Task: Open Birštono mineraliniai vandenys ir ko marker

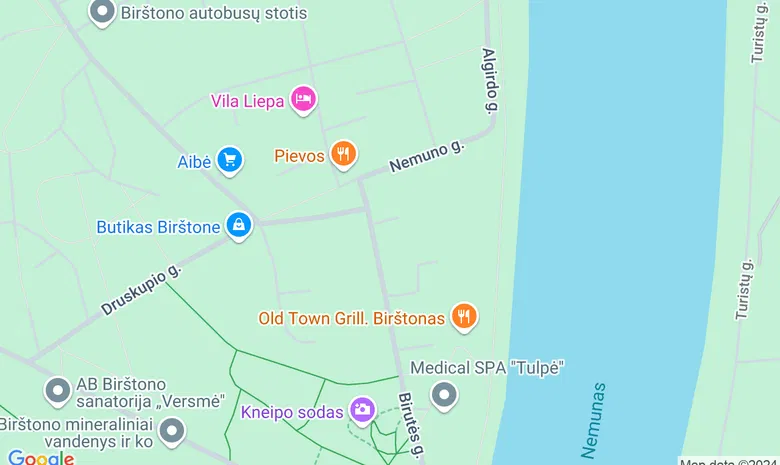Action: [x=173, y=431]
